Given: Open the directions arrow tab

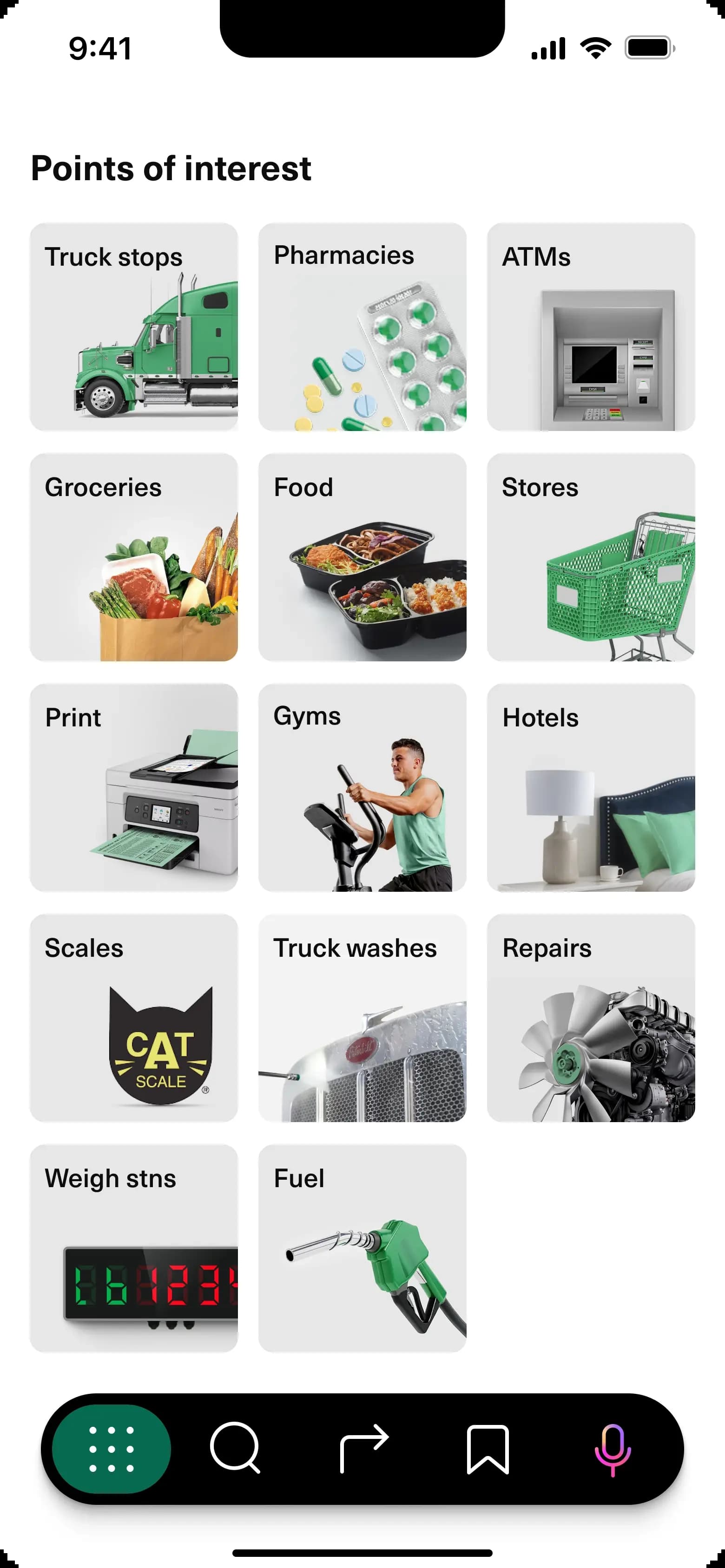Looking at the screenshot, I should pyautogui.click(x=363, y=1449).
